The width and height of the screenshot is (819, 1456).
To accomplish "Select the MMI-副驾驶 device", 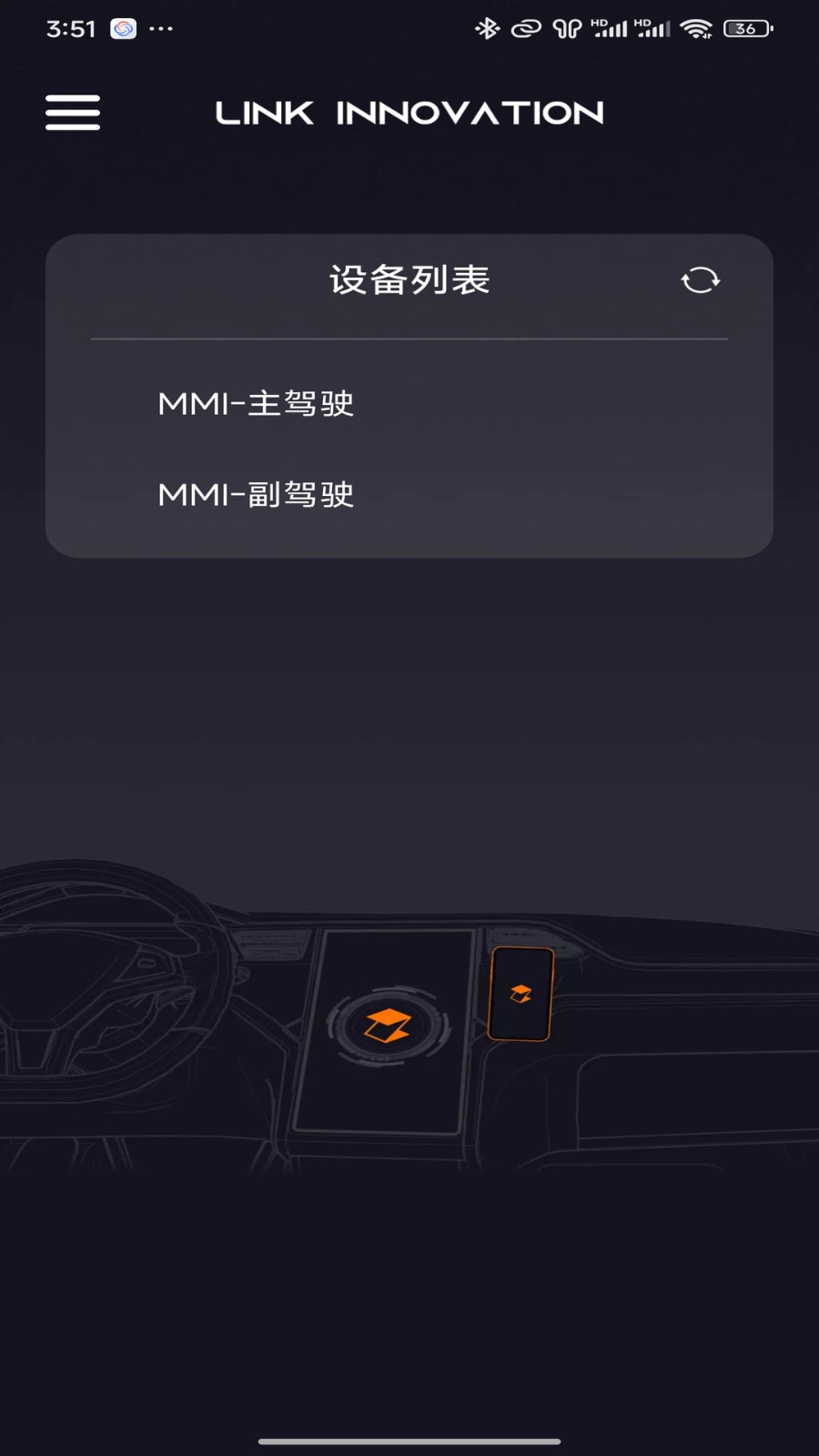I will 256,494.
